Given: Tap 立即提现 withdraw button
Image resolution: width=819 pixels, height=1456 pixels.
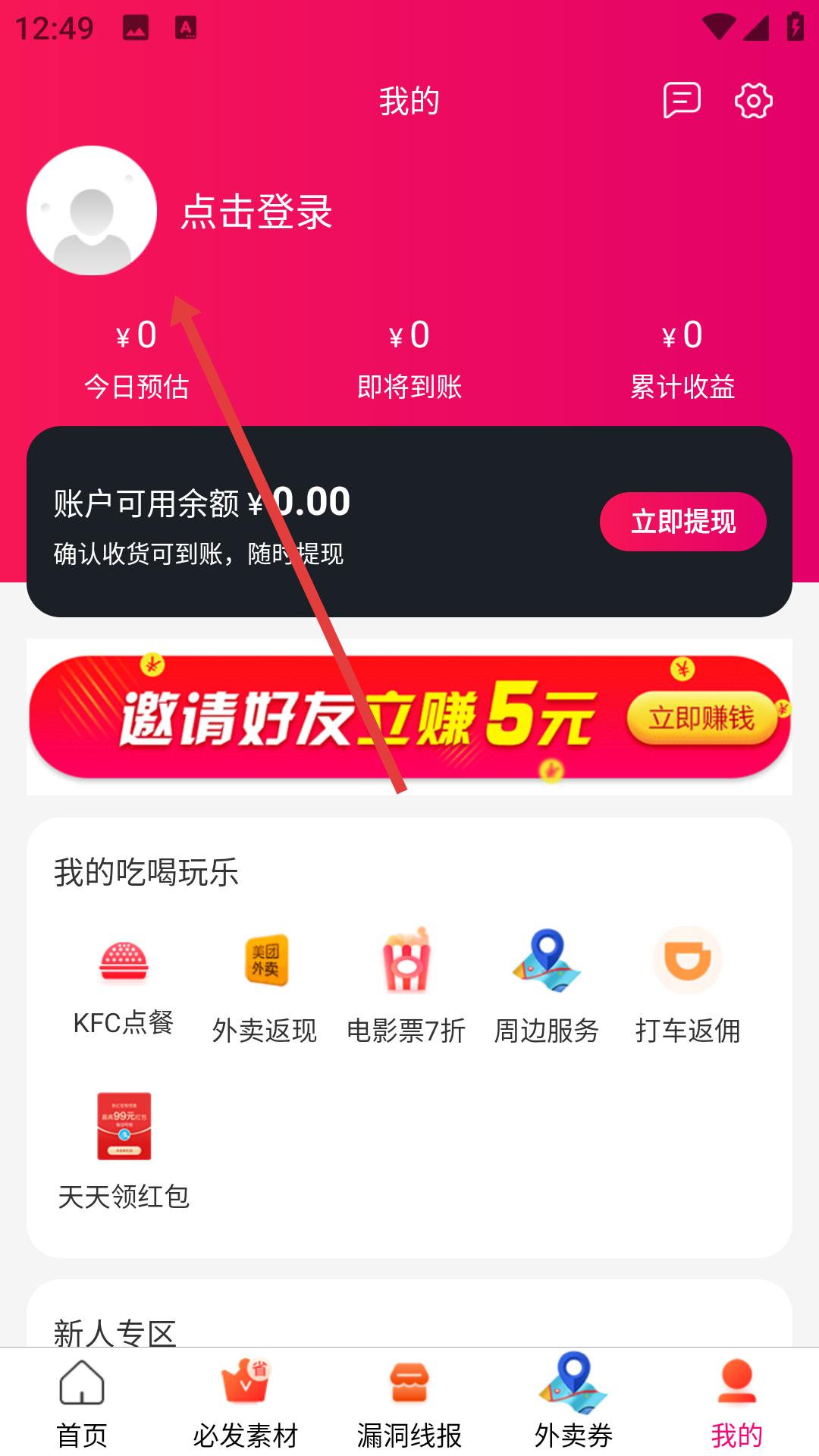Looking at the screenshot, I should tap(682, 522).
